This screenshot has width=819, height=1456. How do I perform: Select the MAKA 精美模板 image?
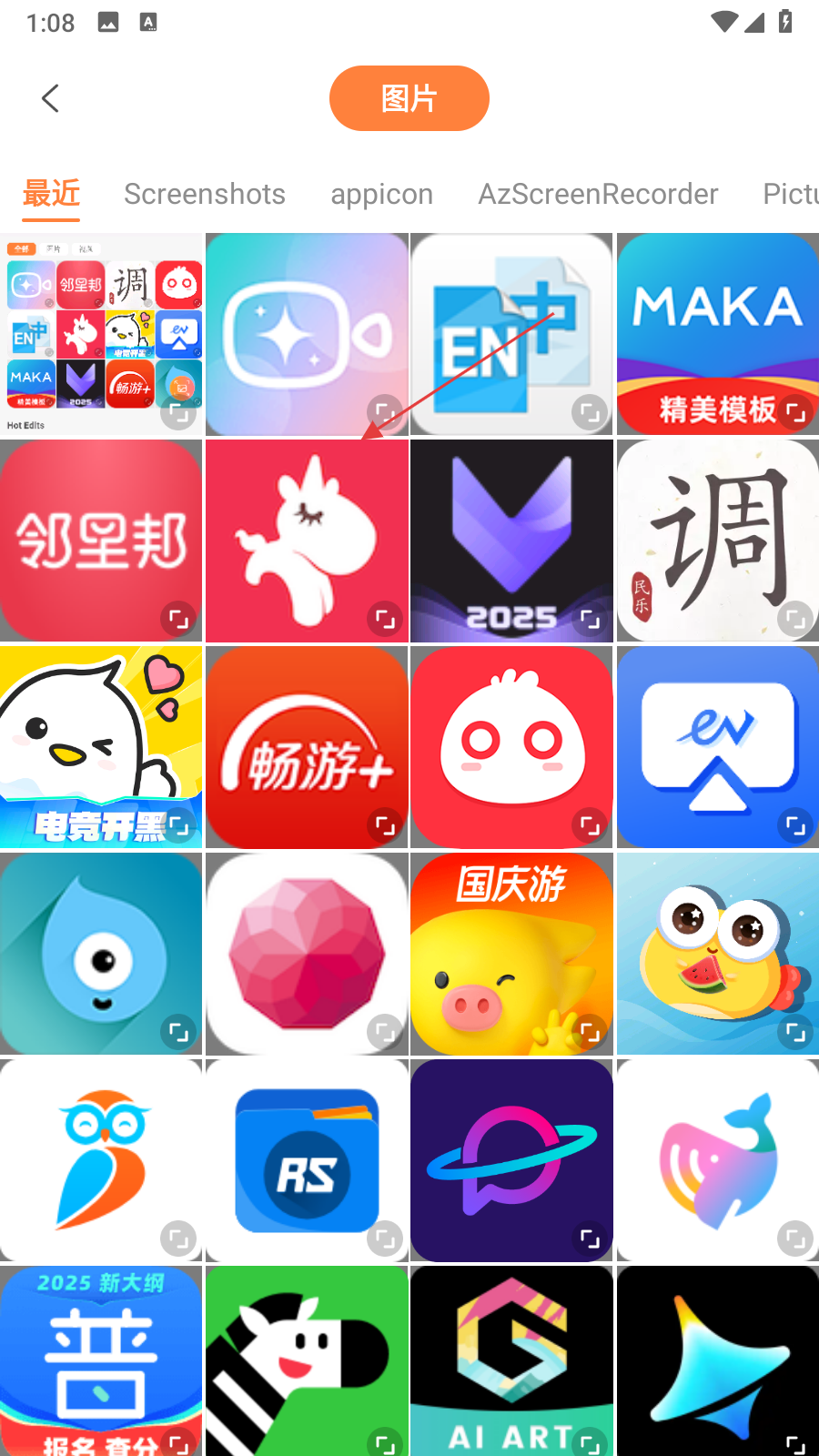tap(717, 334)
